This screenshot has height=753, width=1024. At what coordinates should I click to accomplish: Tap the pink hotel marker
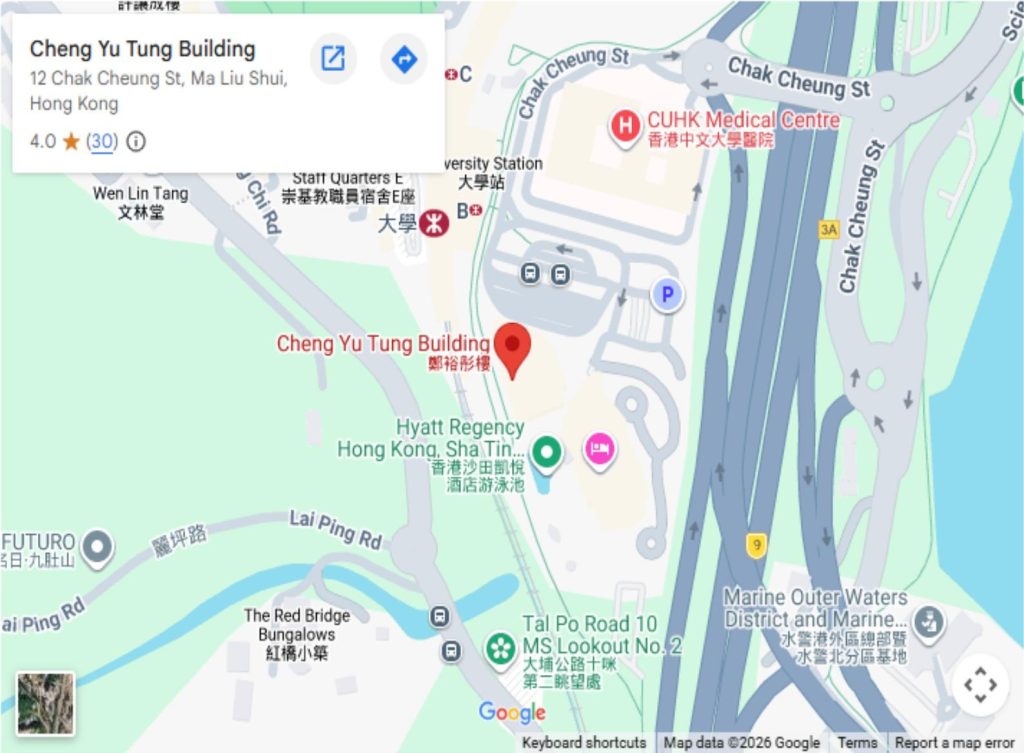click(x=600, y=451)
